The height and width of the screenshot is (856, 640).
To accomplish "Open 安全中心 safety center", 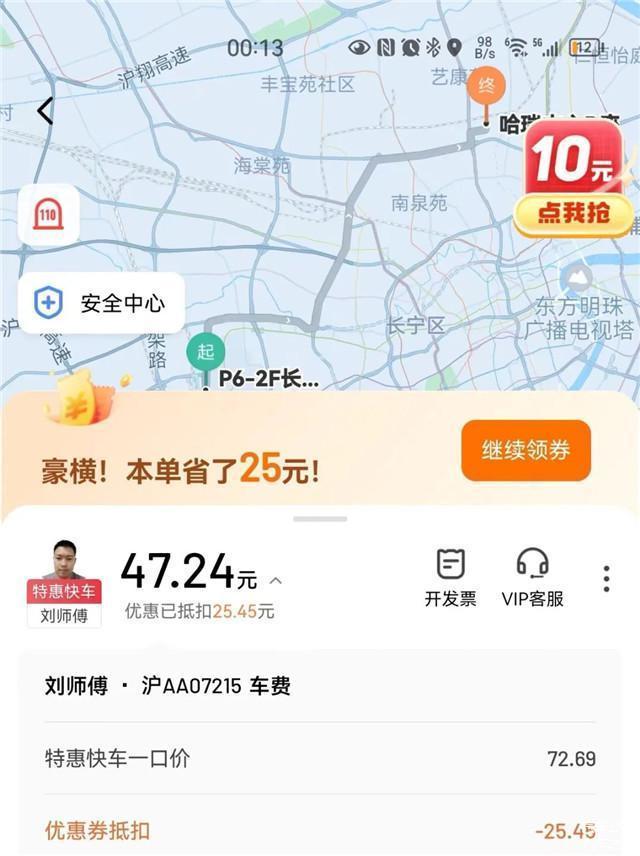I will (102, 303).
